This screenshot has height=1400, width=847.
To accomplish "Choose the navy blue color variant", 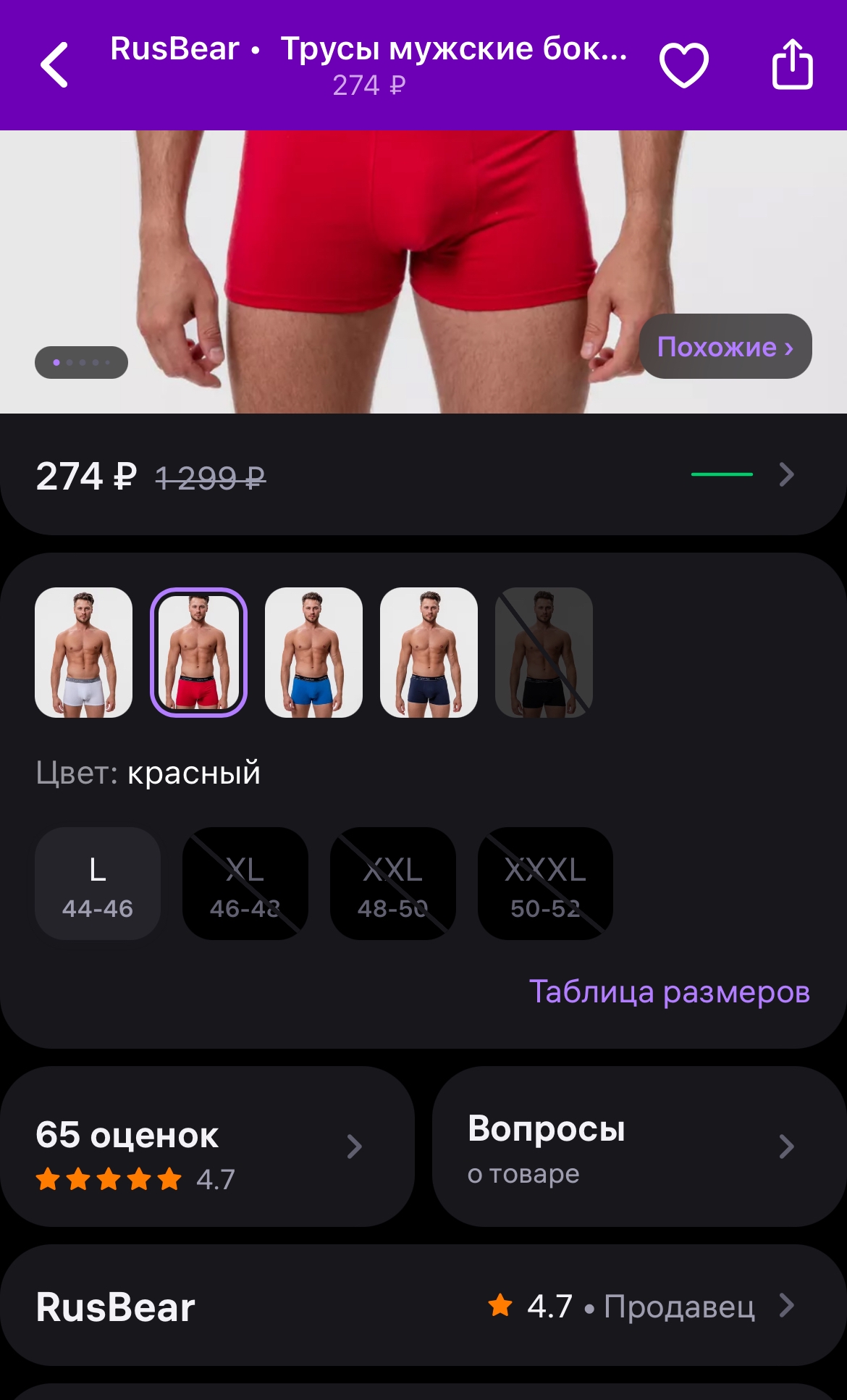I will click(429, 653).
